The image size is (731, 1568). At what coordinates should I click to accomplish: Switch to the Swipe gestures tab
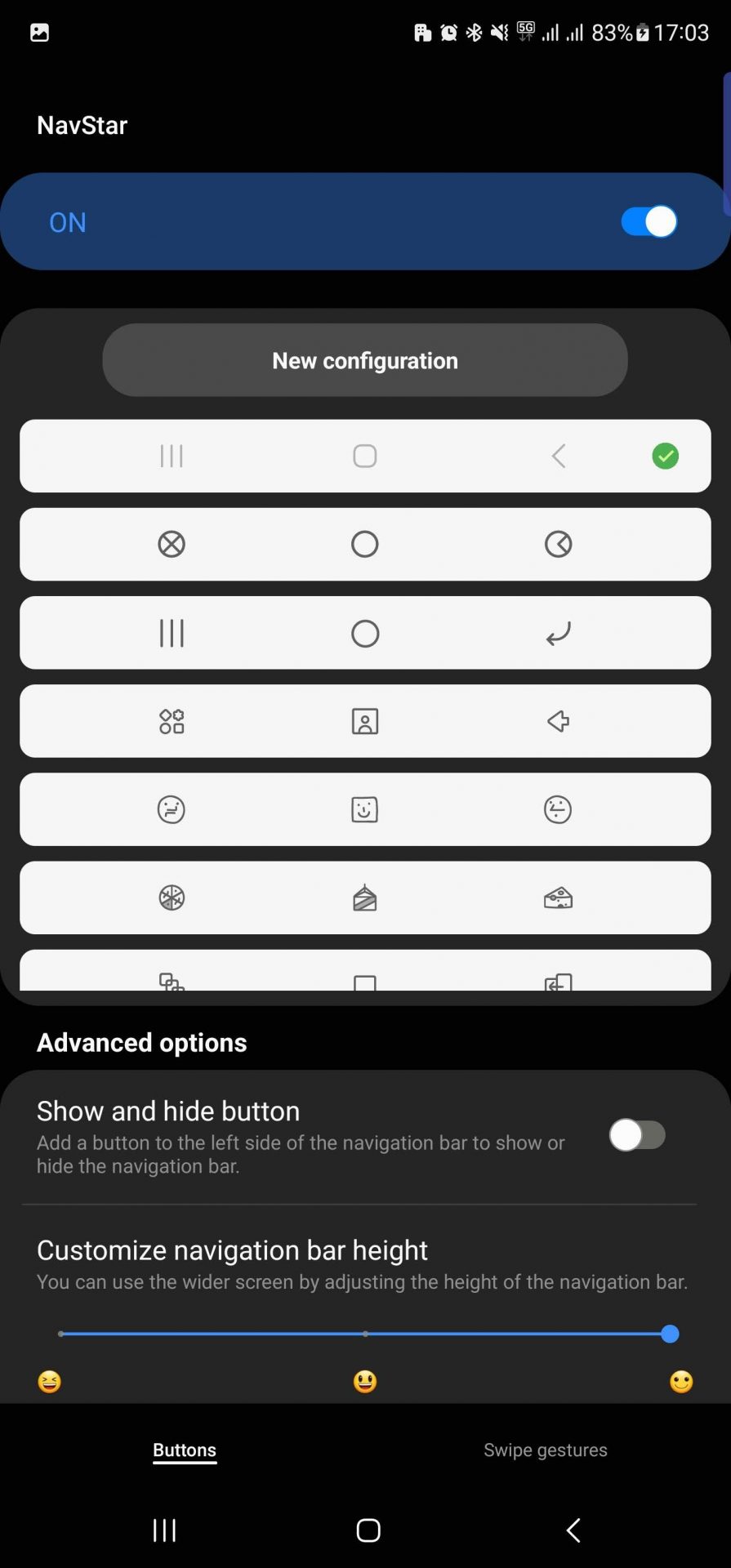pyautogui.click(x=546, y=1450)
